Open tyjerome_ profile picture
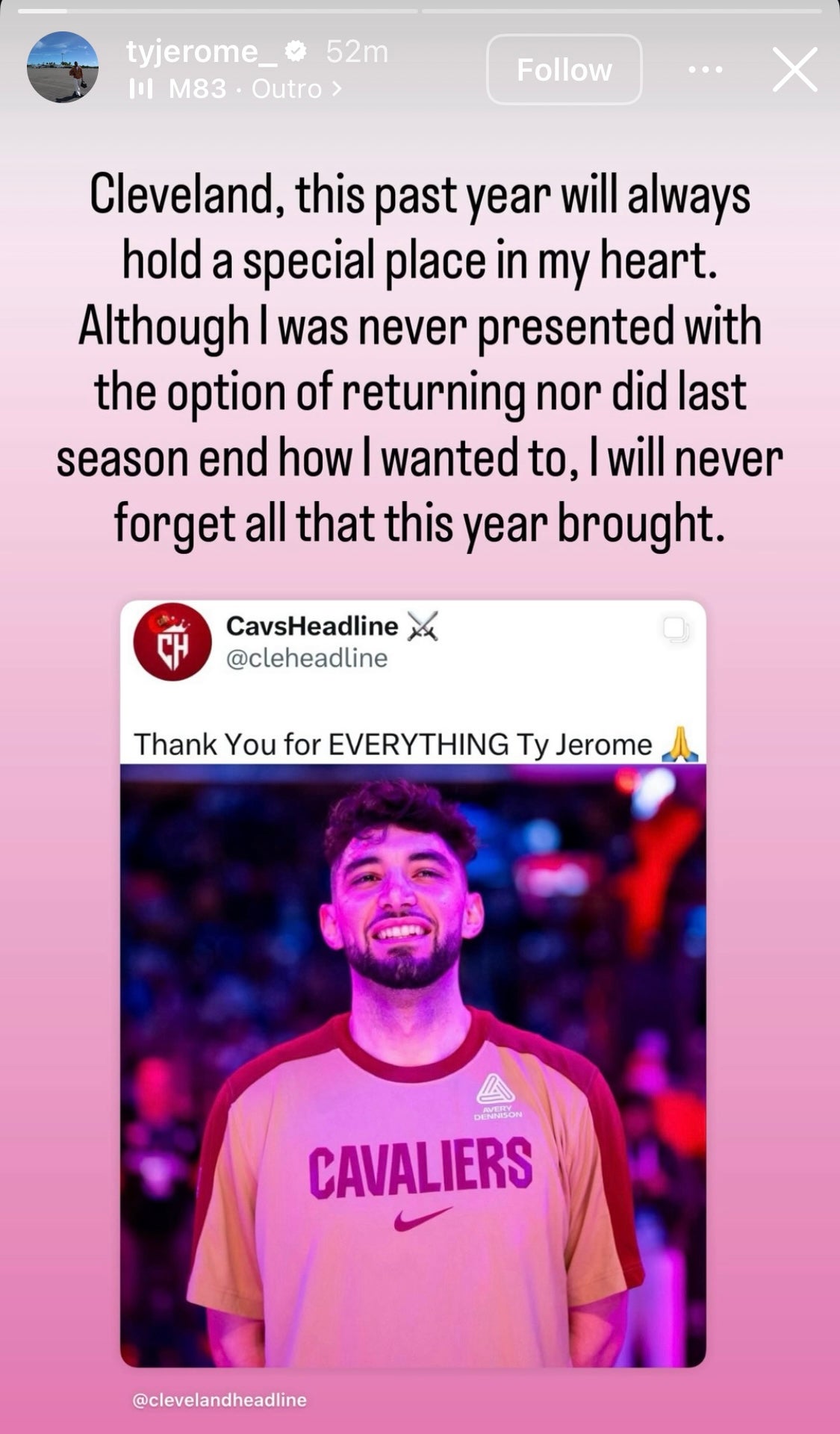Screen dimensions: 840x1434 coord(63,67)
